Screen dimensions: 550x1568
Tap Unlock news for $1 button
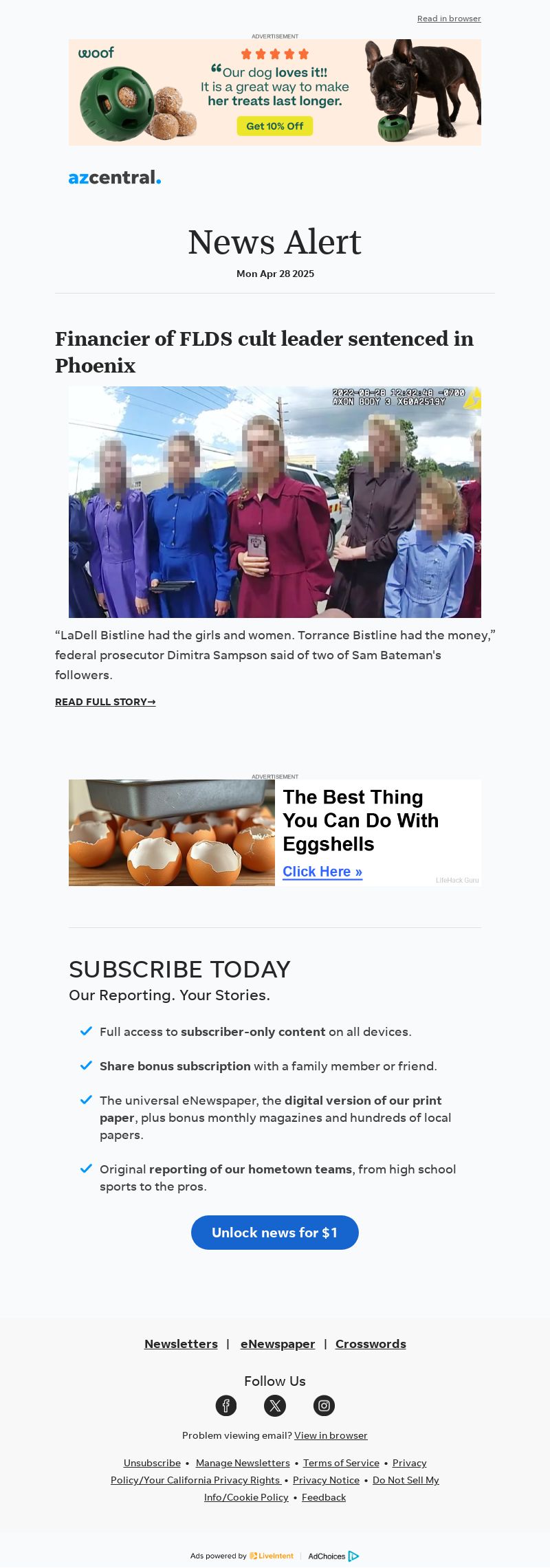(275, 1233)
